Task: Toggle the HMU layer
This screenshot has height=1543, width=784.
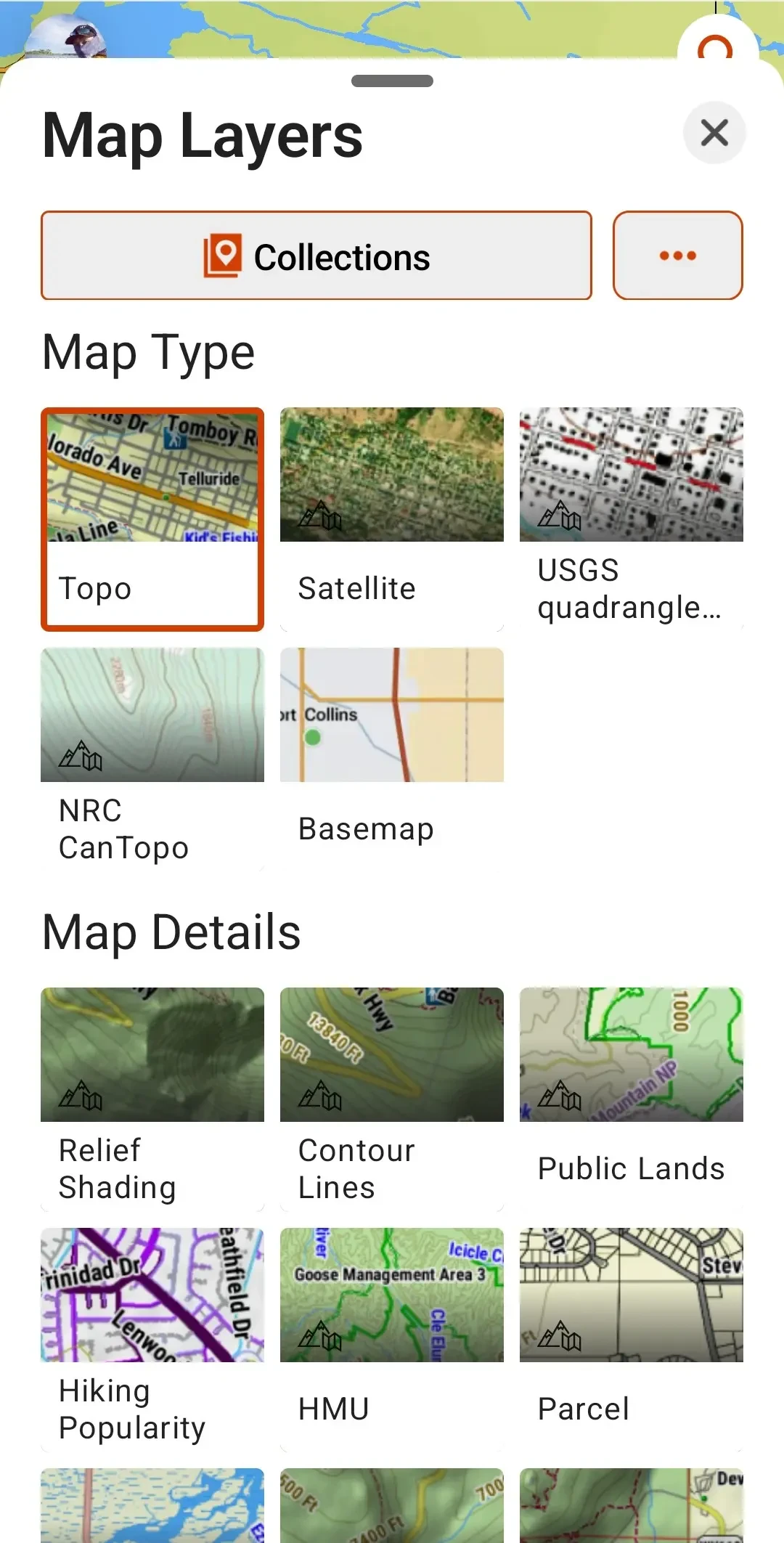Action: coord(392,1340)
